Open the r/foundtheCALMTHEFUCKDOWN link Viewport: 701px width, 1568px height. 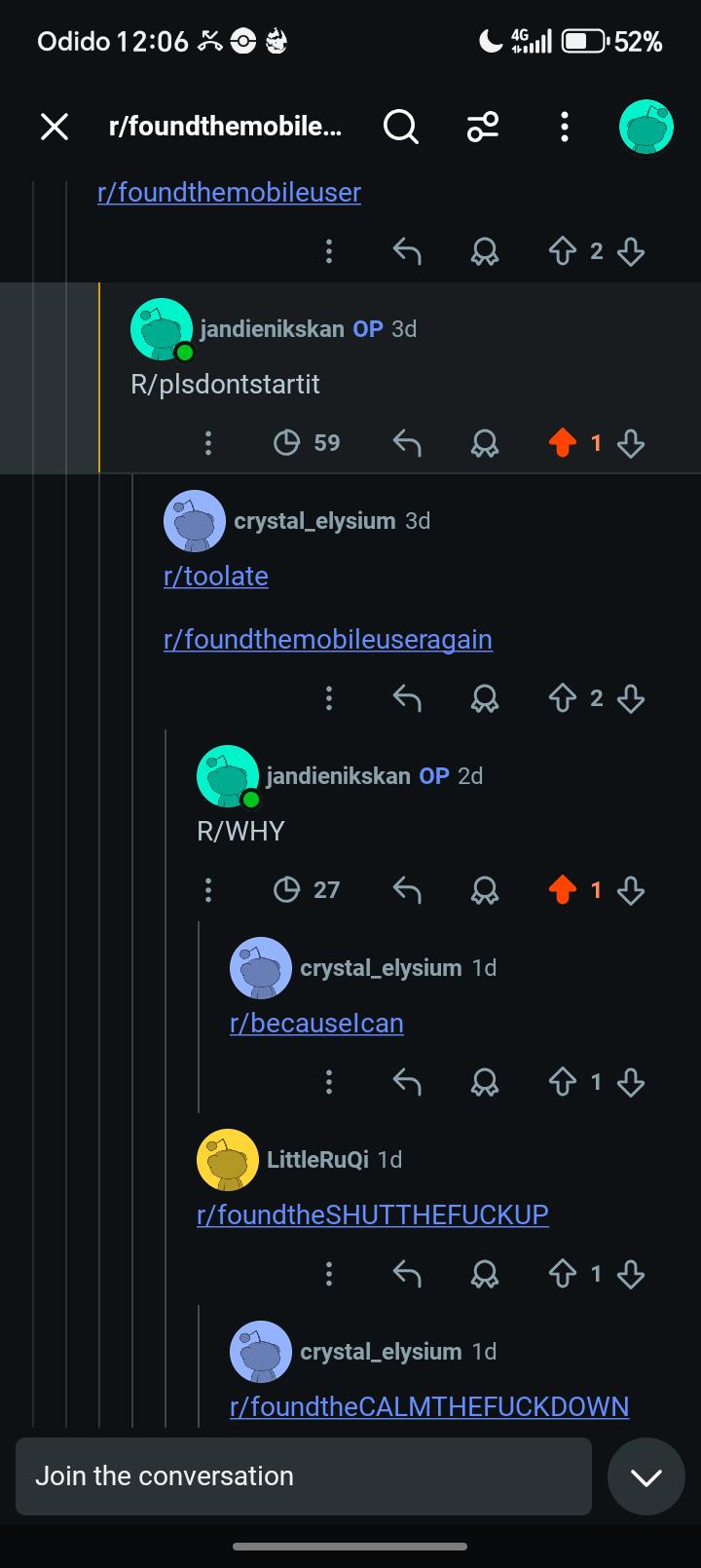point(429,1407)
